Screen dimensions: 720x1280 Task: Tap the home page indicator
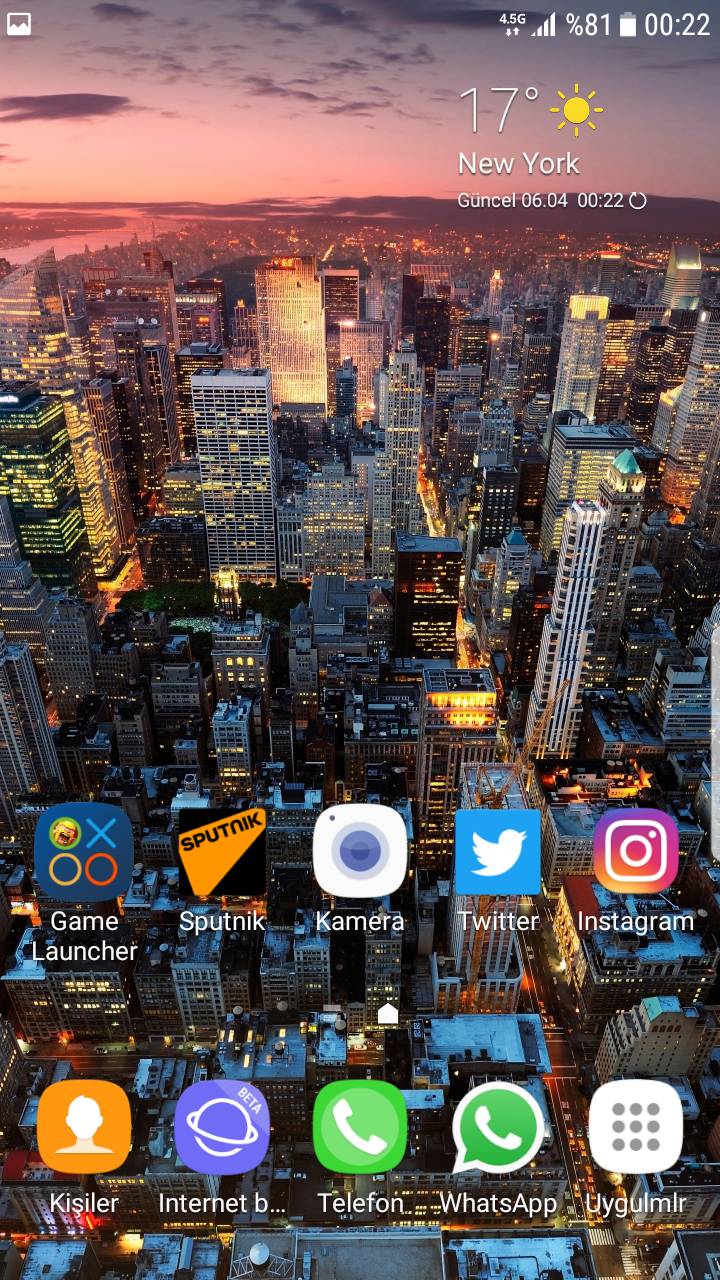[x=388, y=1014]
